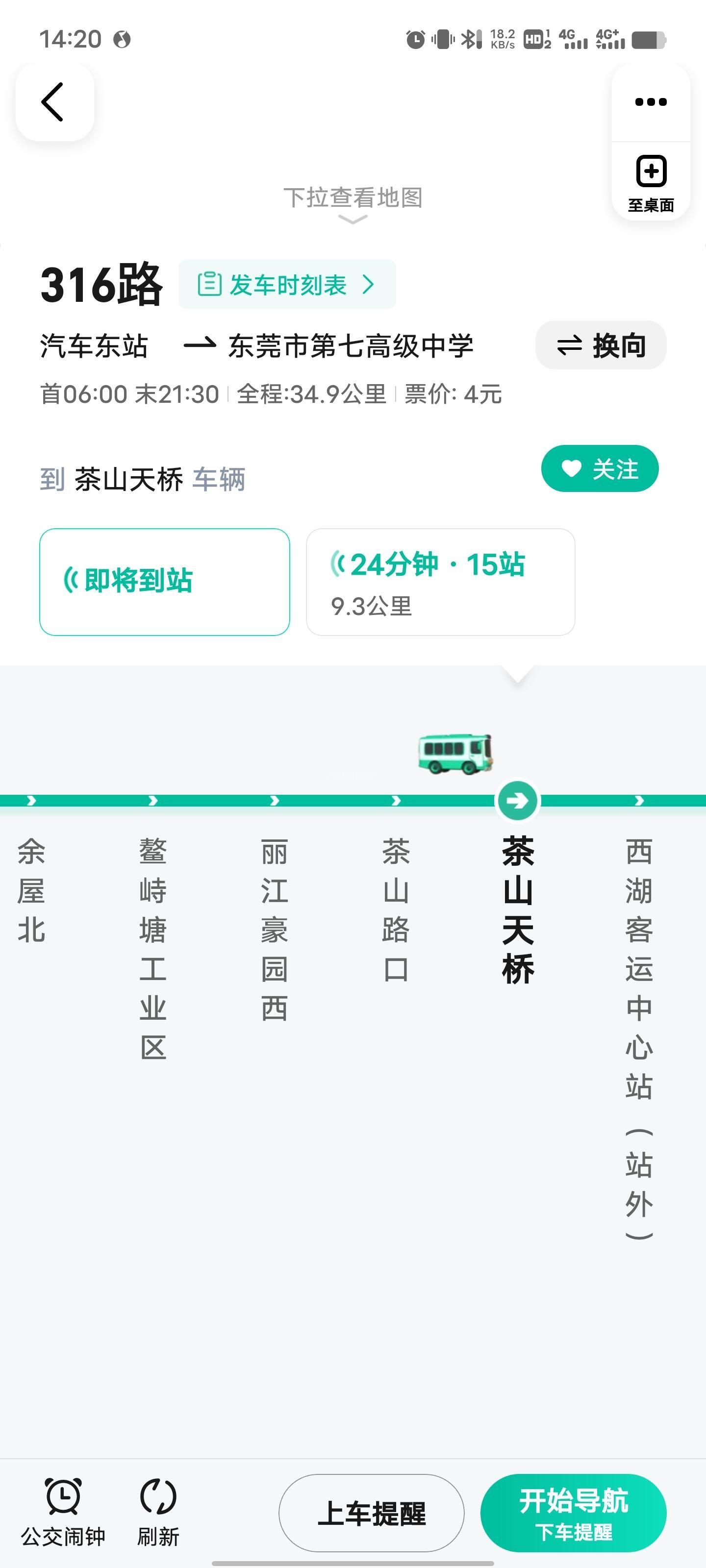Image resolution: width=706 pixels, height=1568 pixels.
Task: Select the 24分钟·15站 bus card
Action: 440,582
